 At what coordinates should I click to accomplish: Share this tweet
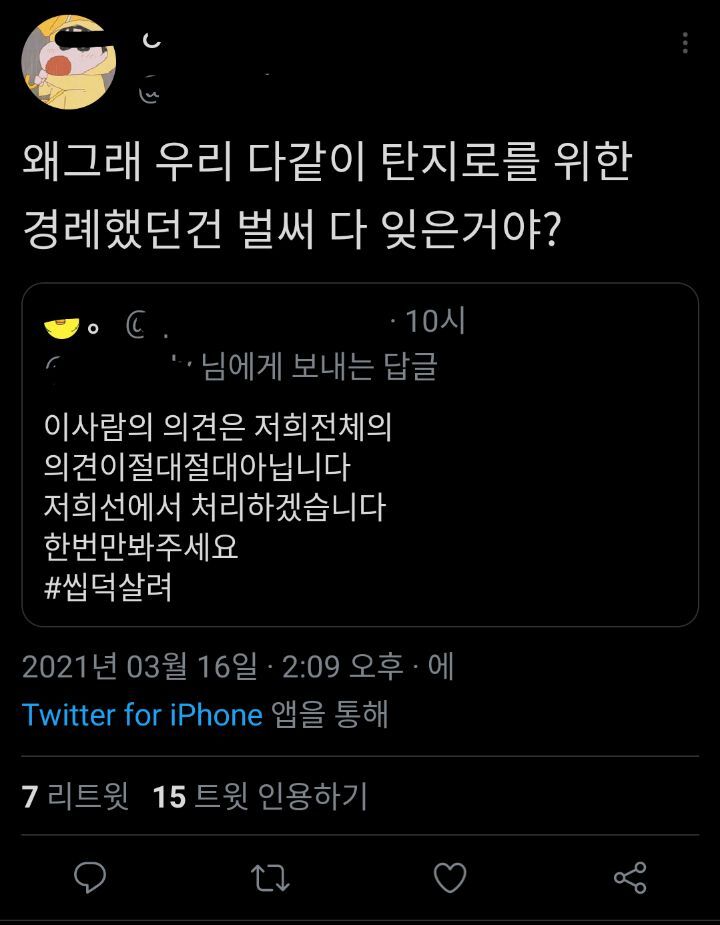click(x=630, y=877)
